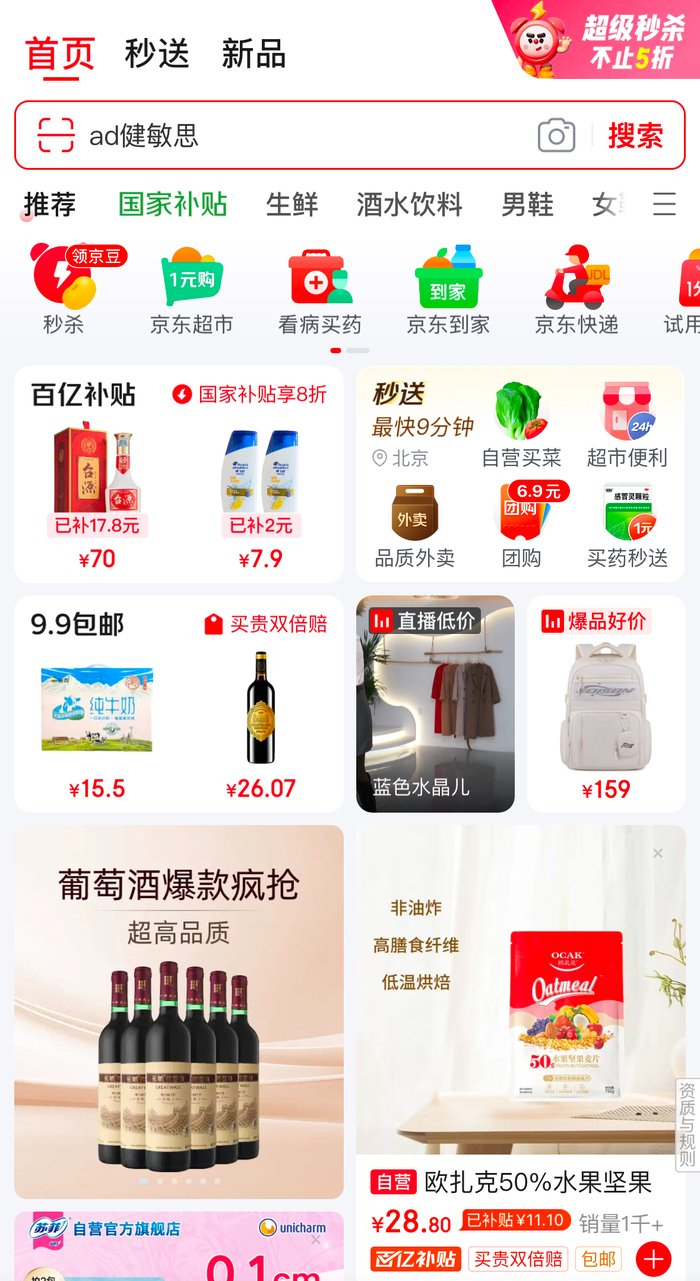Open the 直播低价 live stream tile
The height and width of the screenshot is (1281, 700).
[x=436, y=704]
